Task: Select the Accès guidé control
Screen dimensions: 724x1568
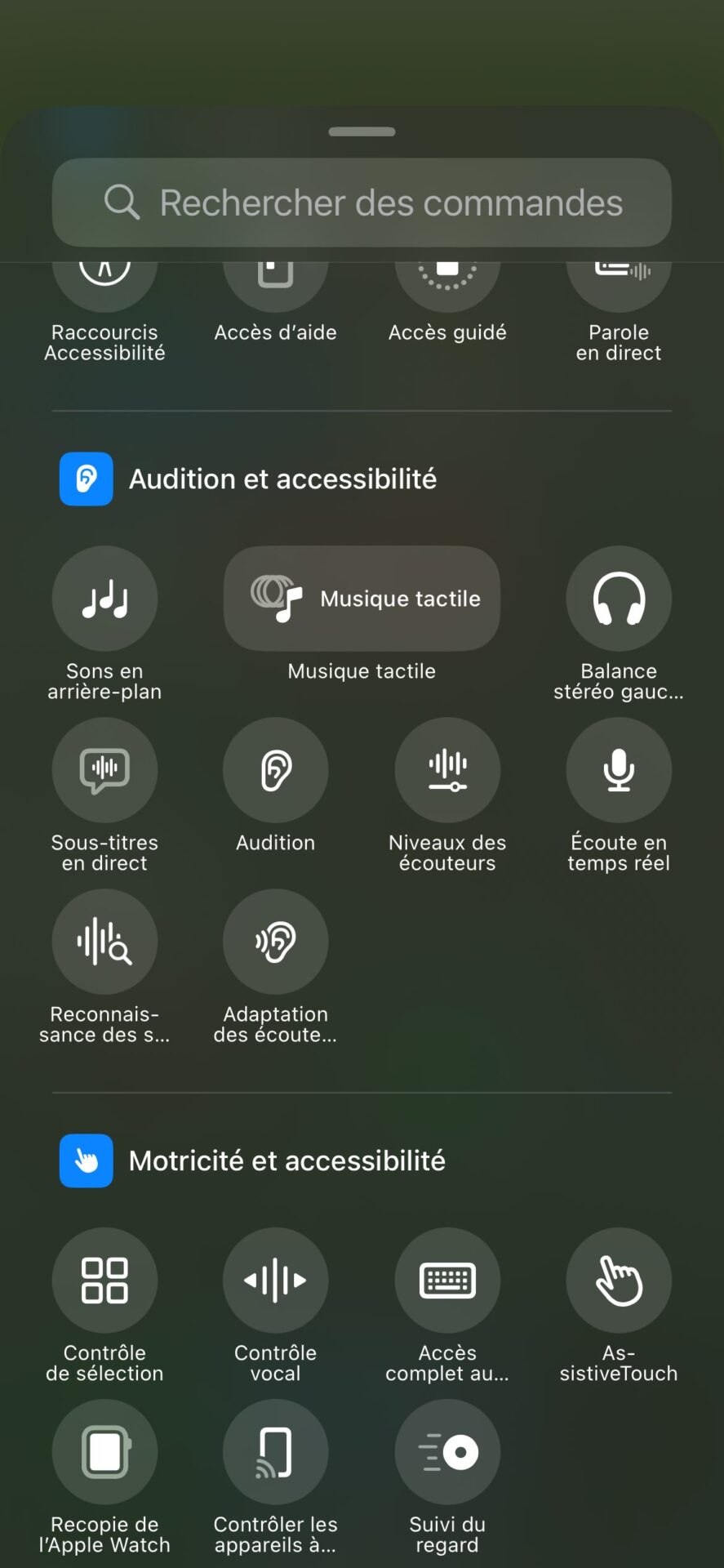Action: click(x=447, y=286)
